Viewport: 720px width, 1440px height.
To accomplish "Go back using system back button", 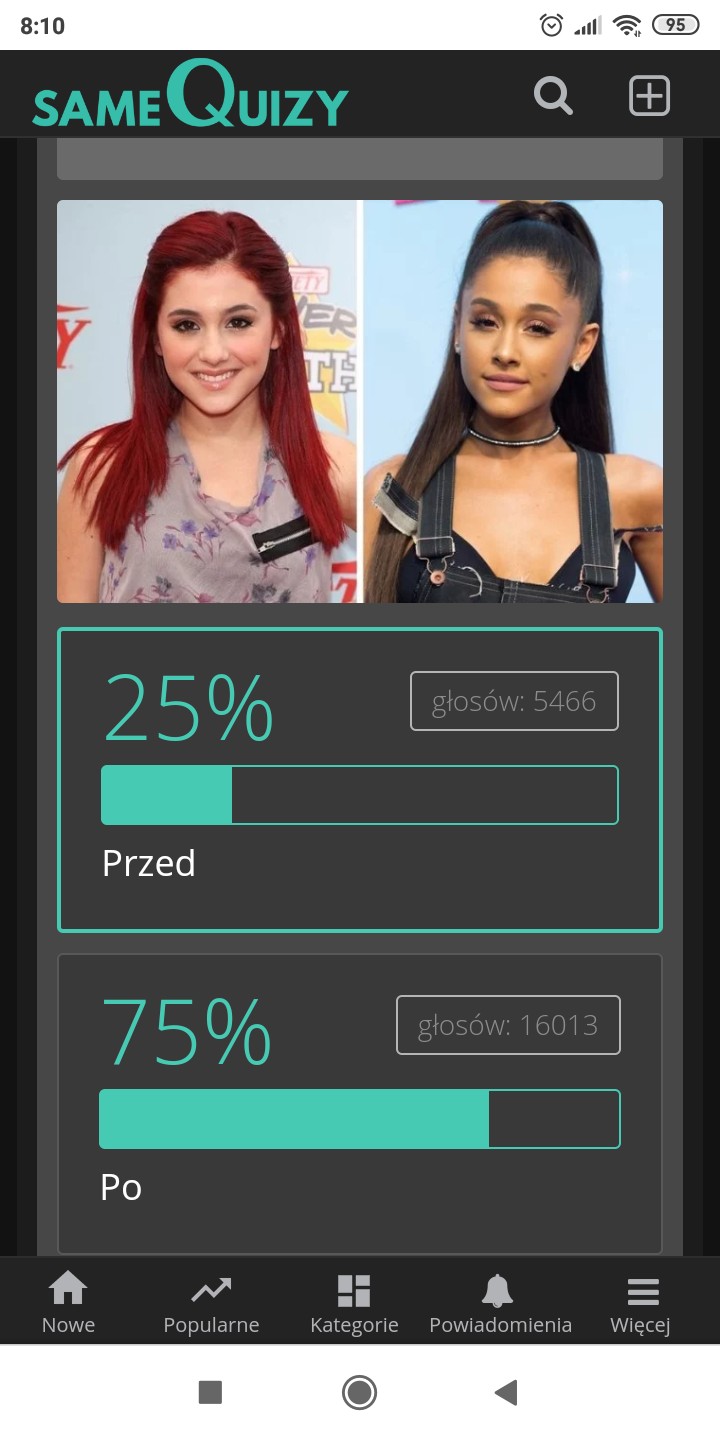I will click(x=507, y=1392).
